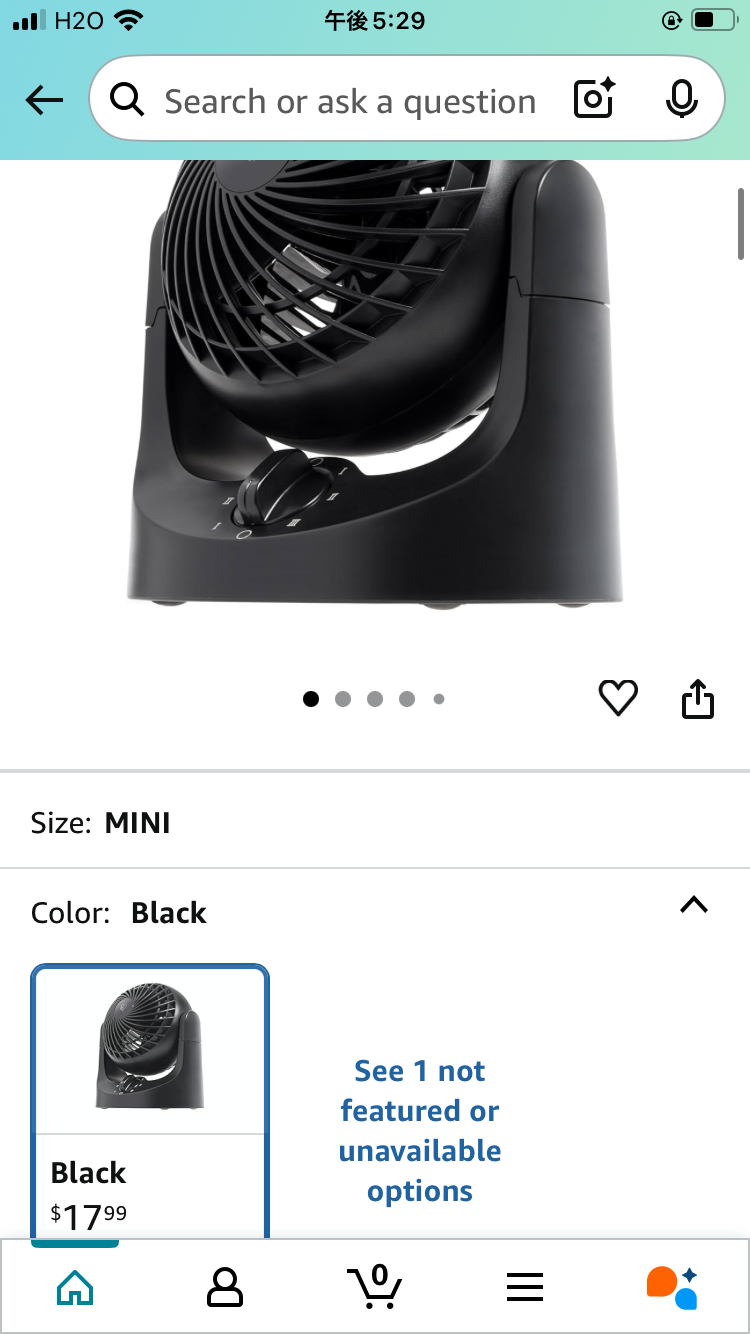Start voice search with the microphone
The height and width of the screenshot is (1334, 750).
tap(681, 98)
